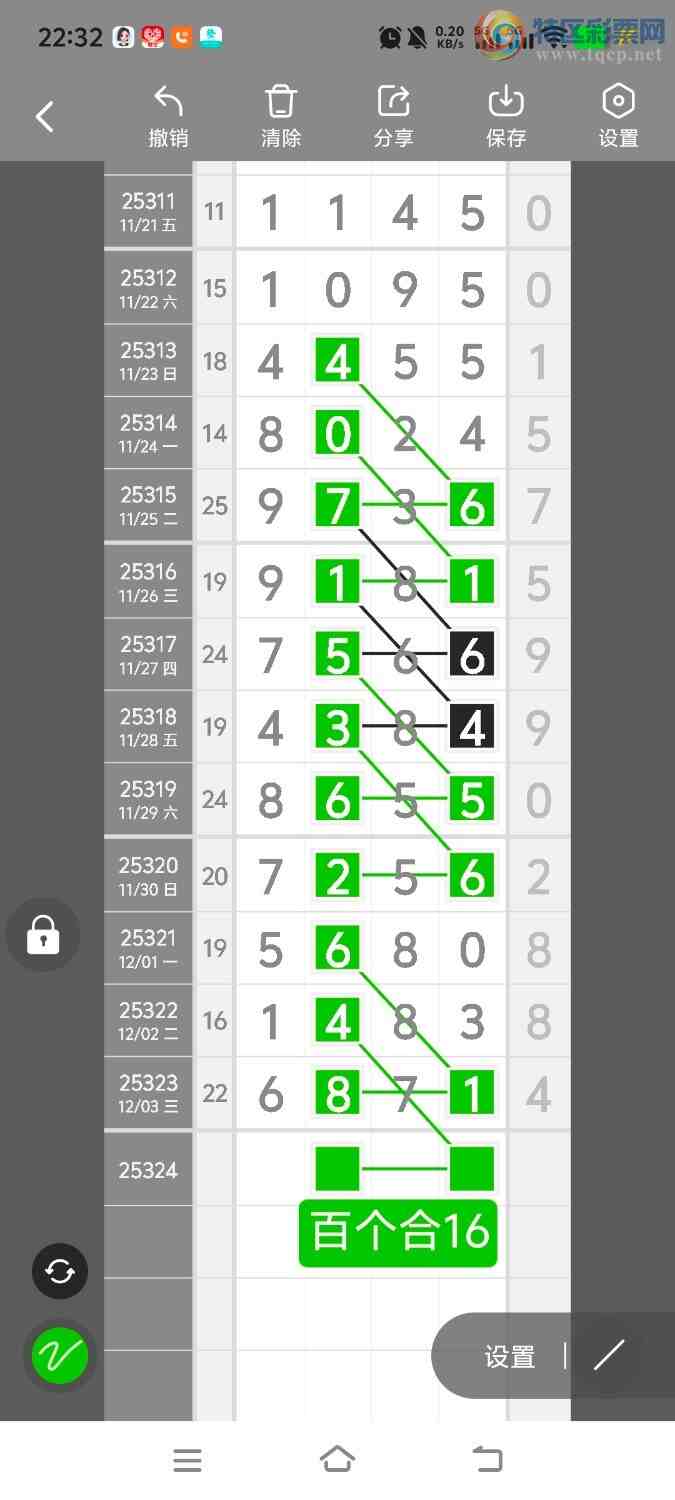The height and width of the screenshot is (1500, 675).
Task: Undo the last drawing action (撤销)
Action: (x=168, y=117)
